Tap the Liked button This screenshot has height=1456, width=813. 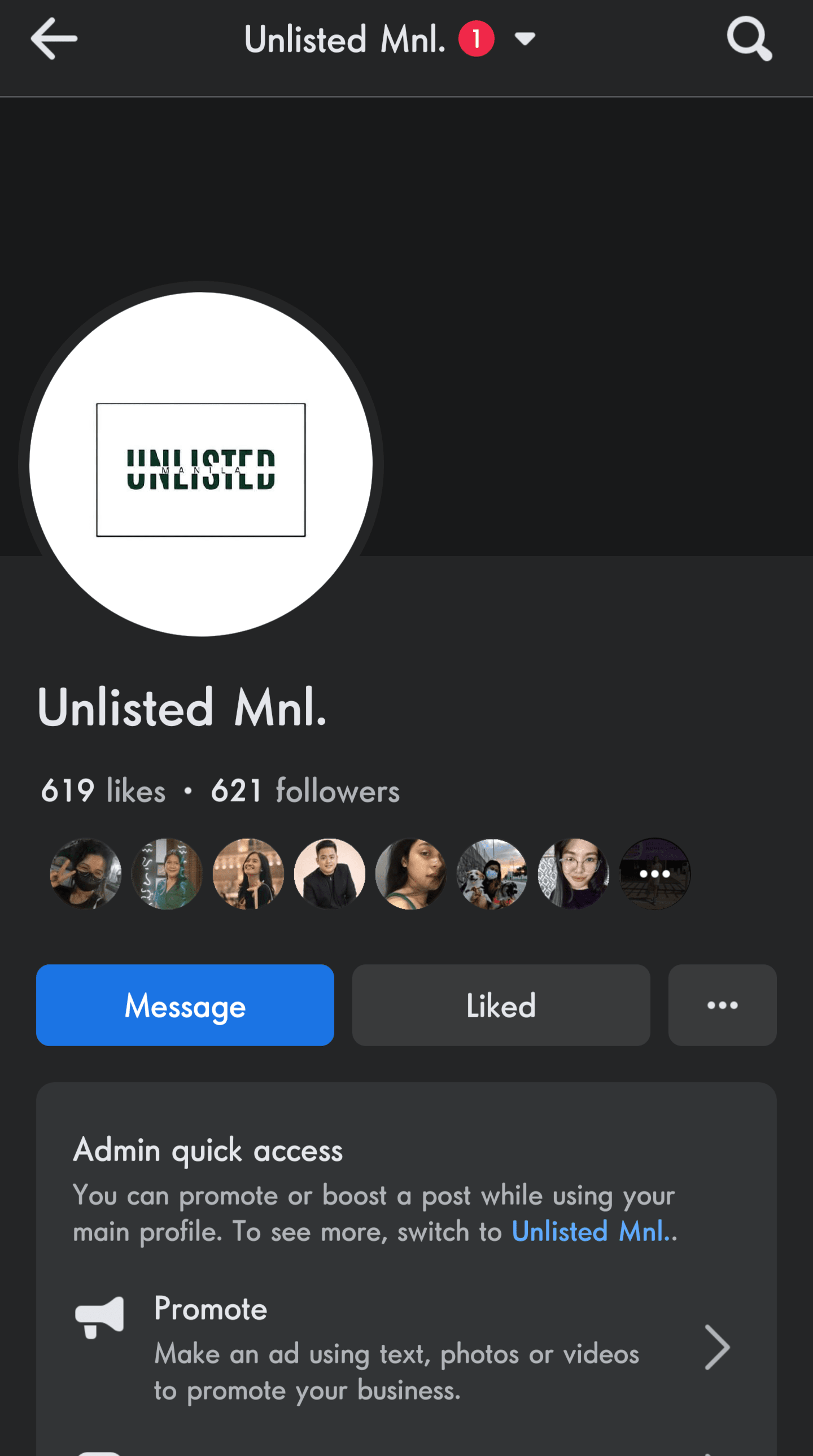click(x=501, y=1005)
